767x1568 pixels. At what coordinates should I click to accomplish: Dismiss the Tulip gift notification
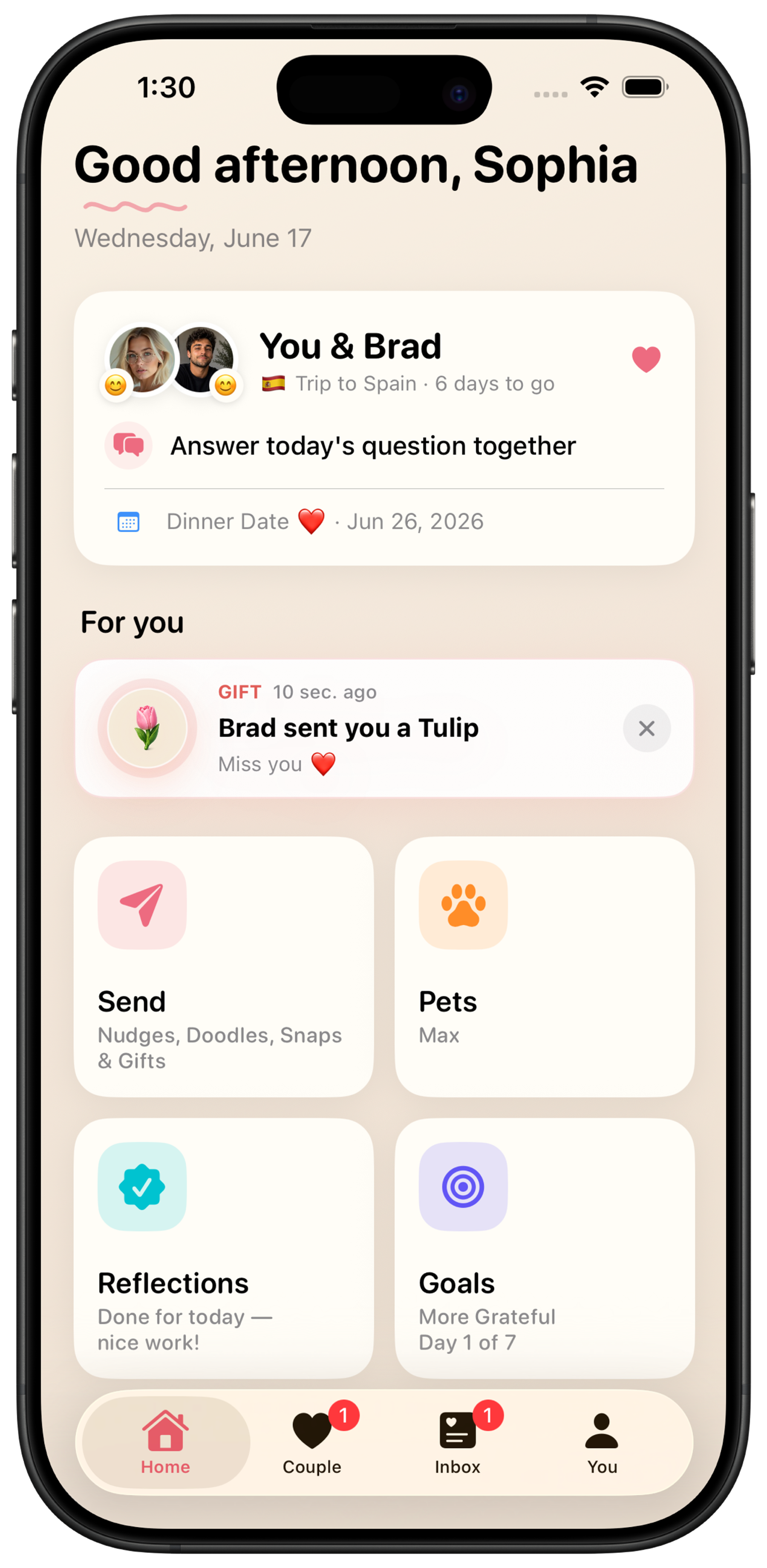point(646,728)
